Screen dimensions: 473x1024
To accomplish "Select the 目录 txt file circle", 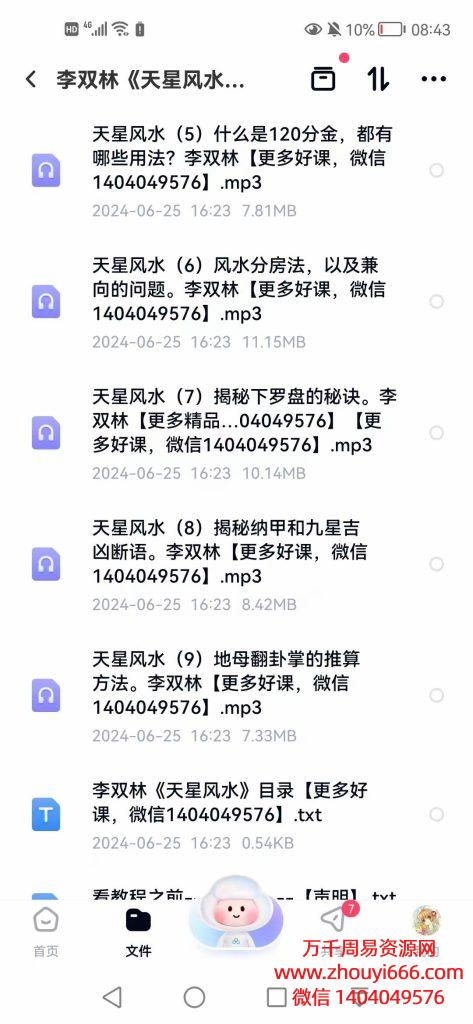I will click(436, 814).
